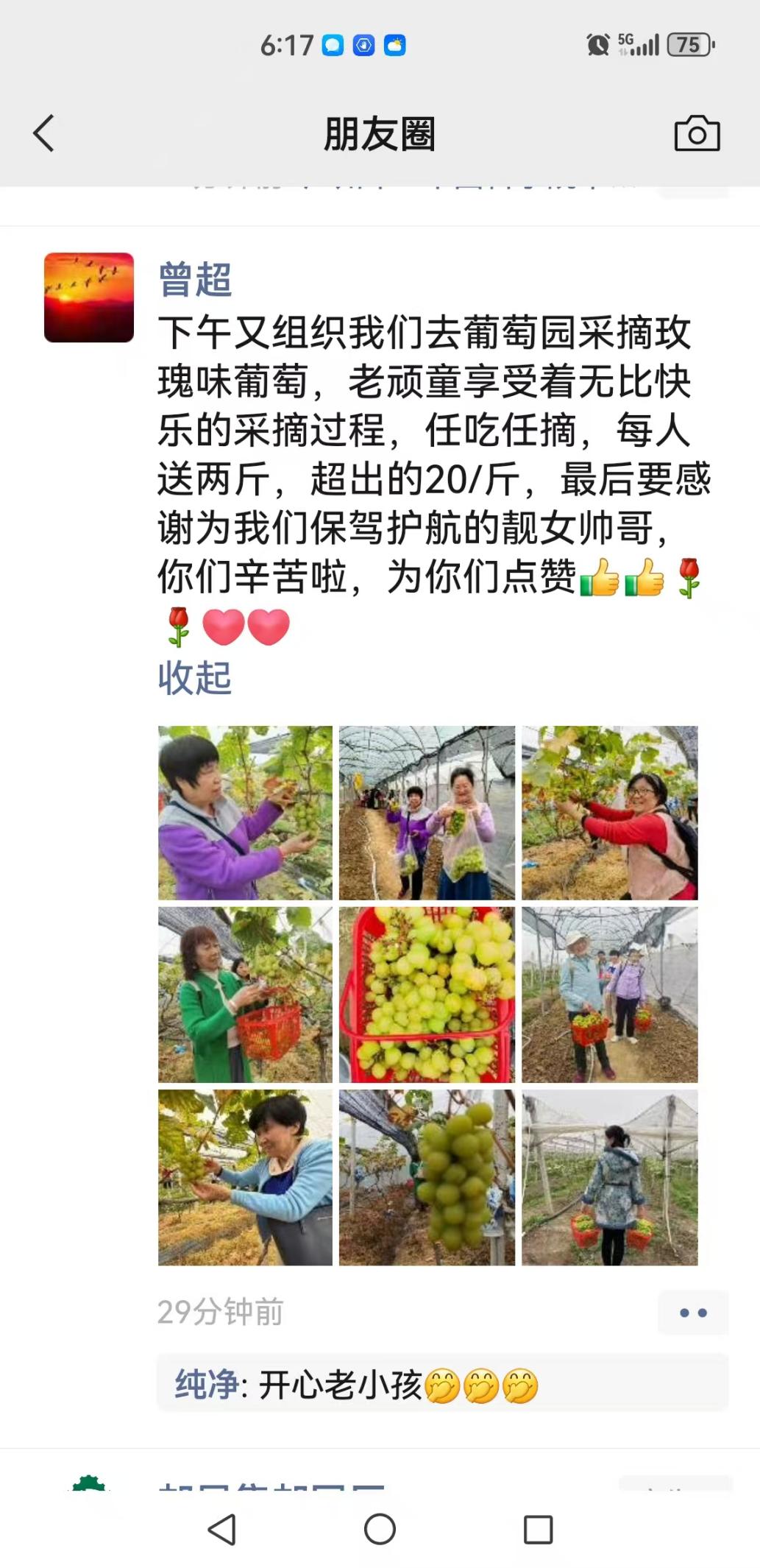View the photo of the woman in blue cardigan
The height and width of the screenshot is (1568, 760).
[x=245, y=1177]
